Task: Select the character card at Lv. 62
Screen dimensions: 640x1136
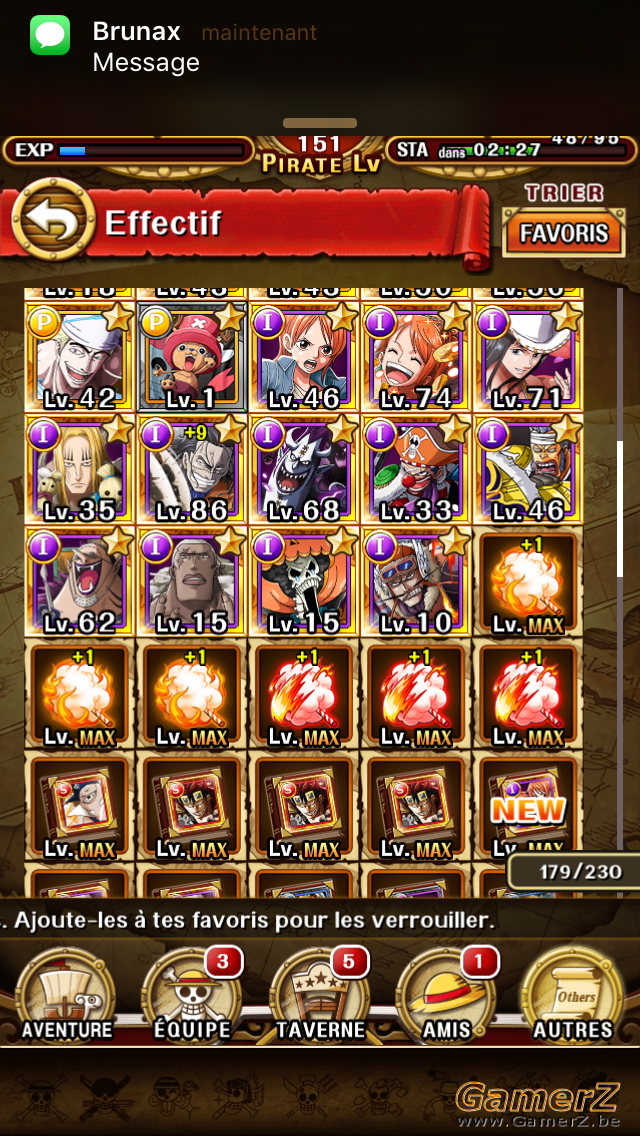Action: [80, 582]
